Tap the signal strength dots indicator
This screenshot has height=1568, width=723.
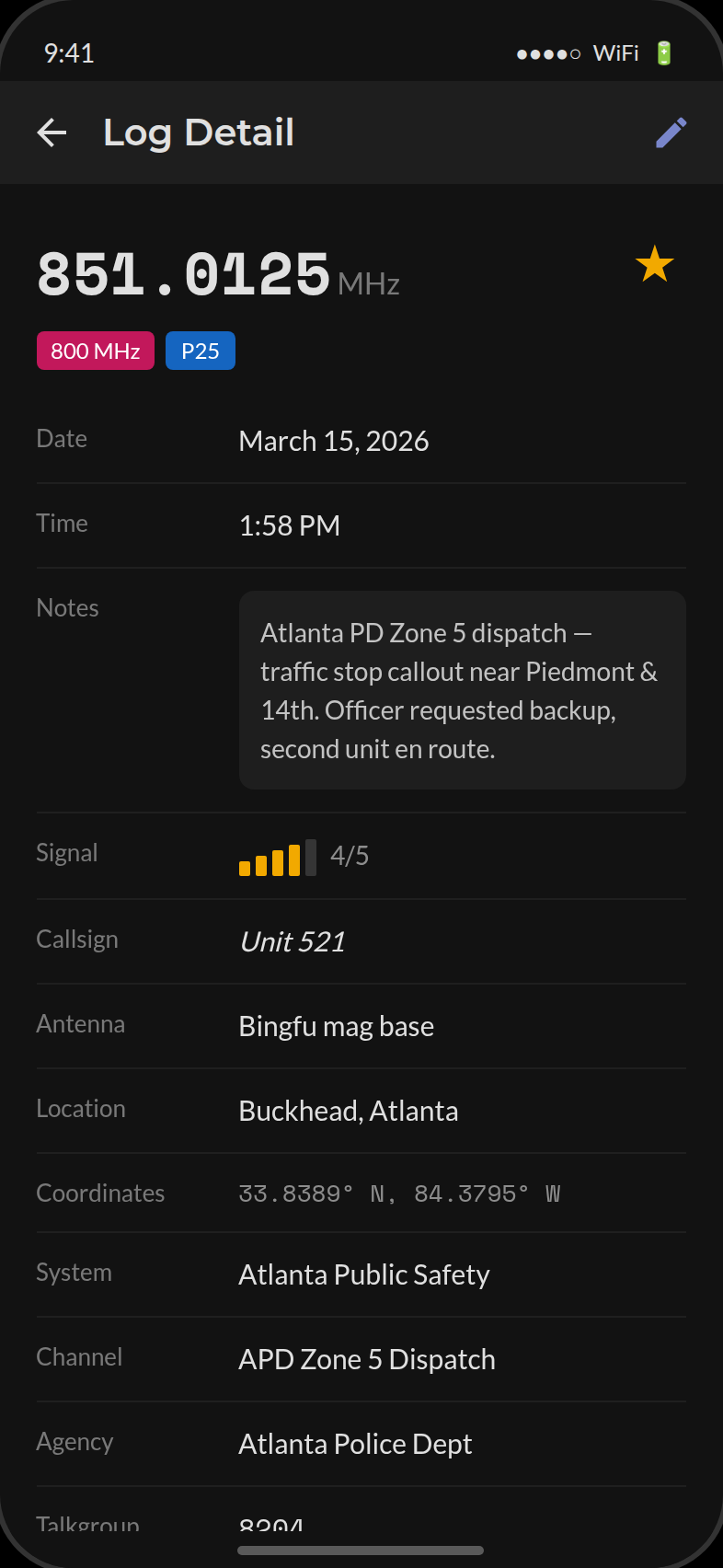pyautogui.click(x=548, y=52)
